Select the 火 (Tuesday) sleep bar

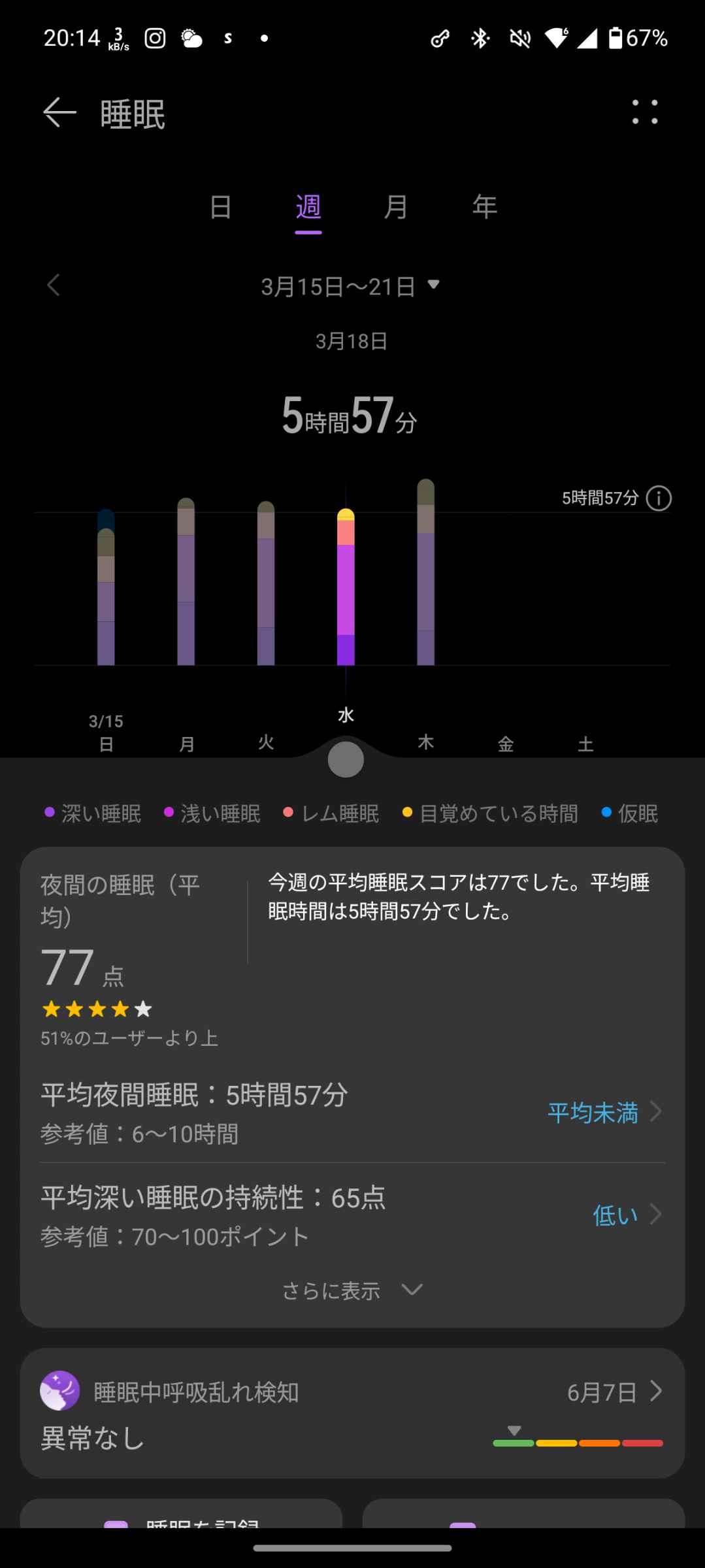point(266,583)
